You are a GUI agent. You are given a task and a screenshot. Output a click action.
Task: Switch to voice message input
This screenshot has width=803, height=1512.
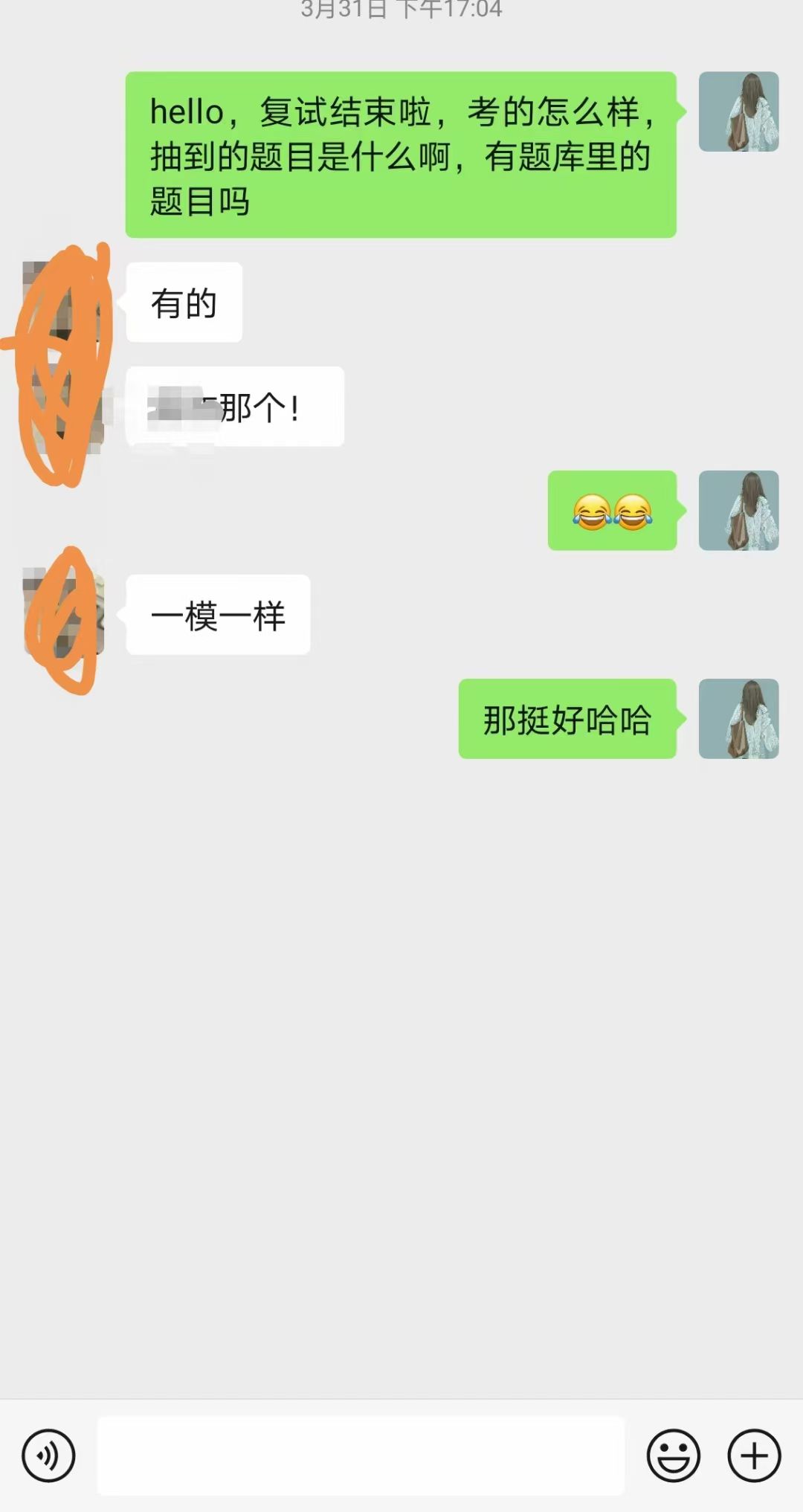click(48, 1456)
